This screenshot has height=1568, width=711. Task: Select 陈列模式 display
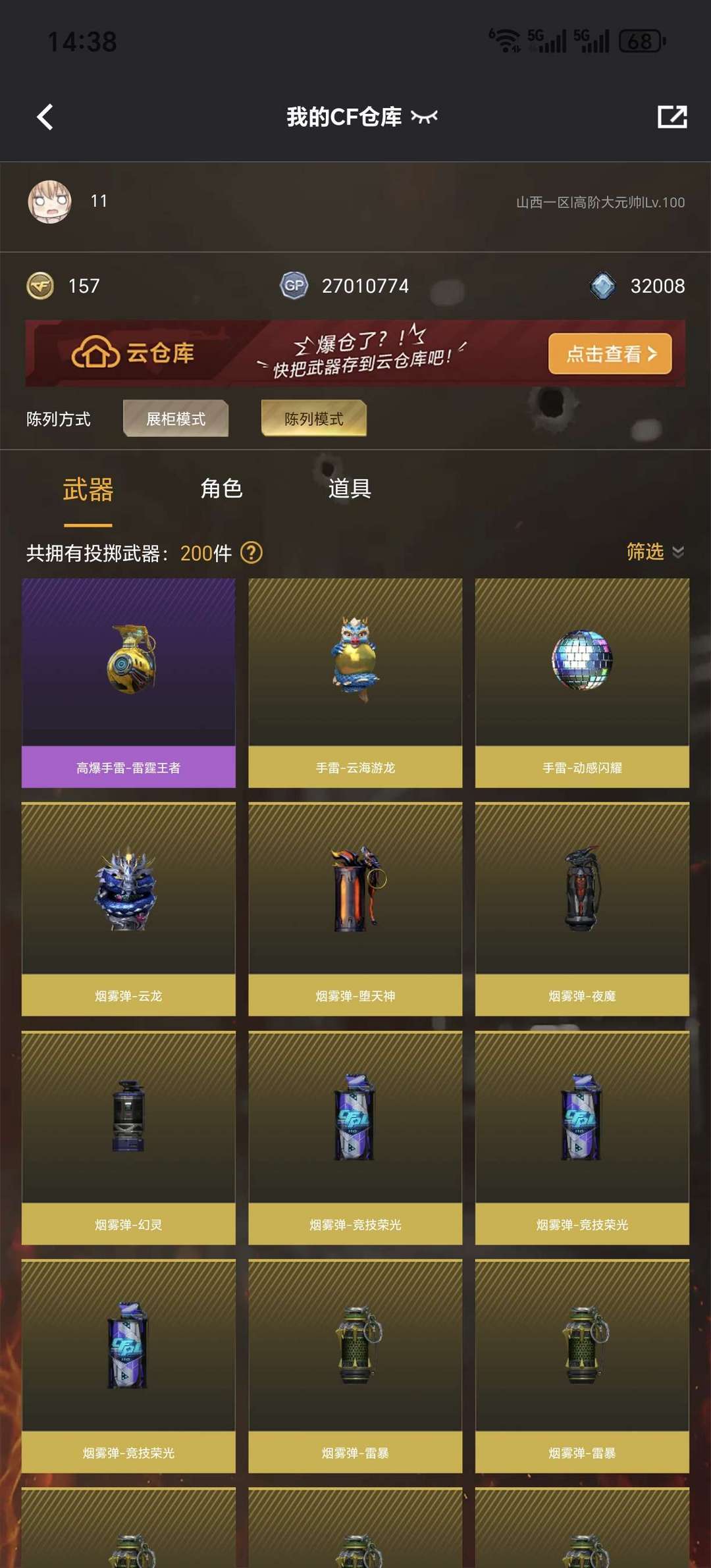pos(314,419)
